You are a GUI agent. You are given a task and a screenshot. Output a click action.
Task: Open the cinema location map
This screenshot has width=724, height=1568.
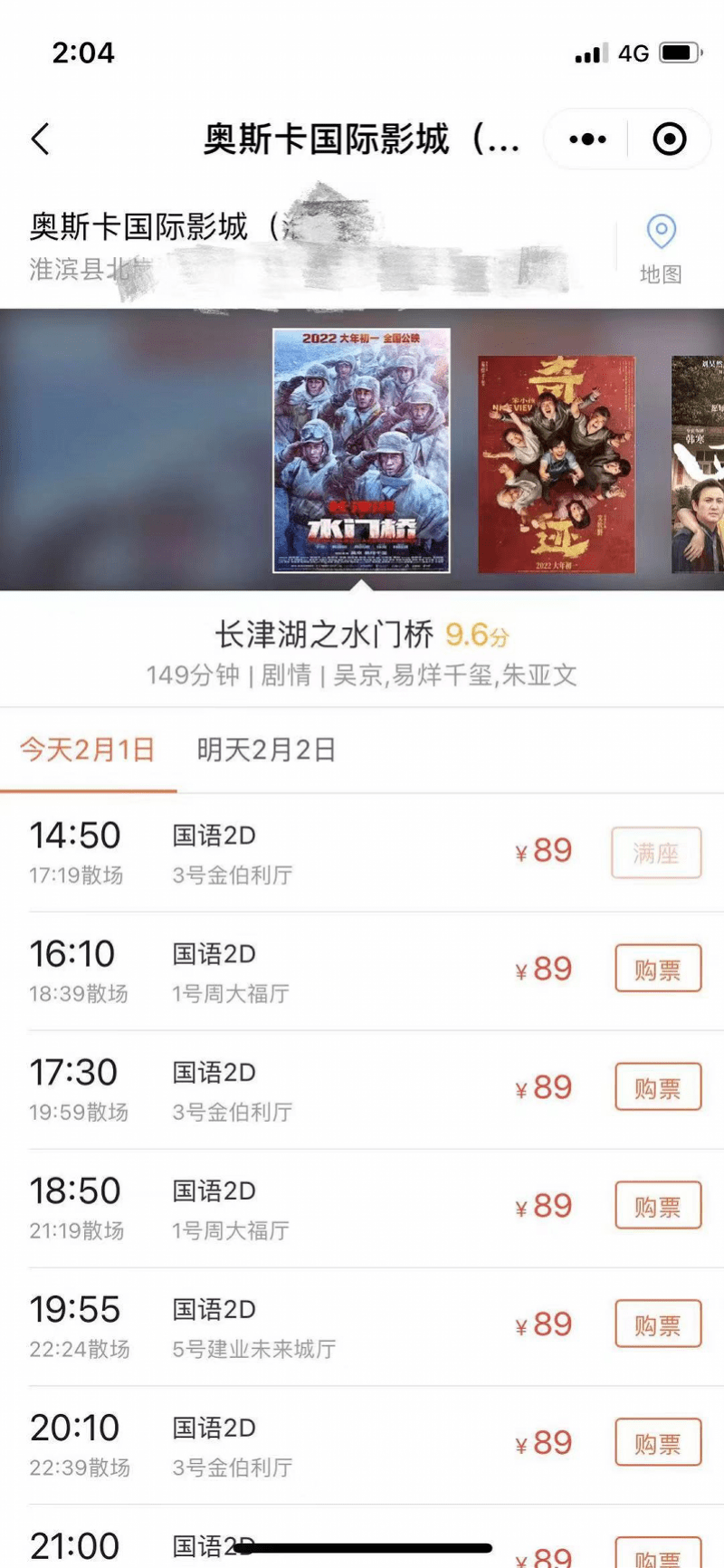[661, 247]
